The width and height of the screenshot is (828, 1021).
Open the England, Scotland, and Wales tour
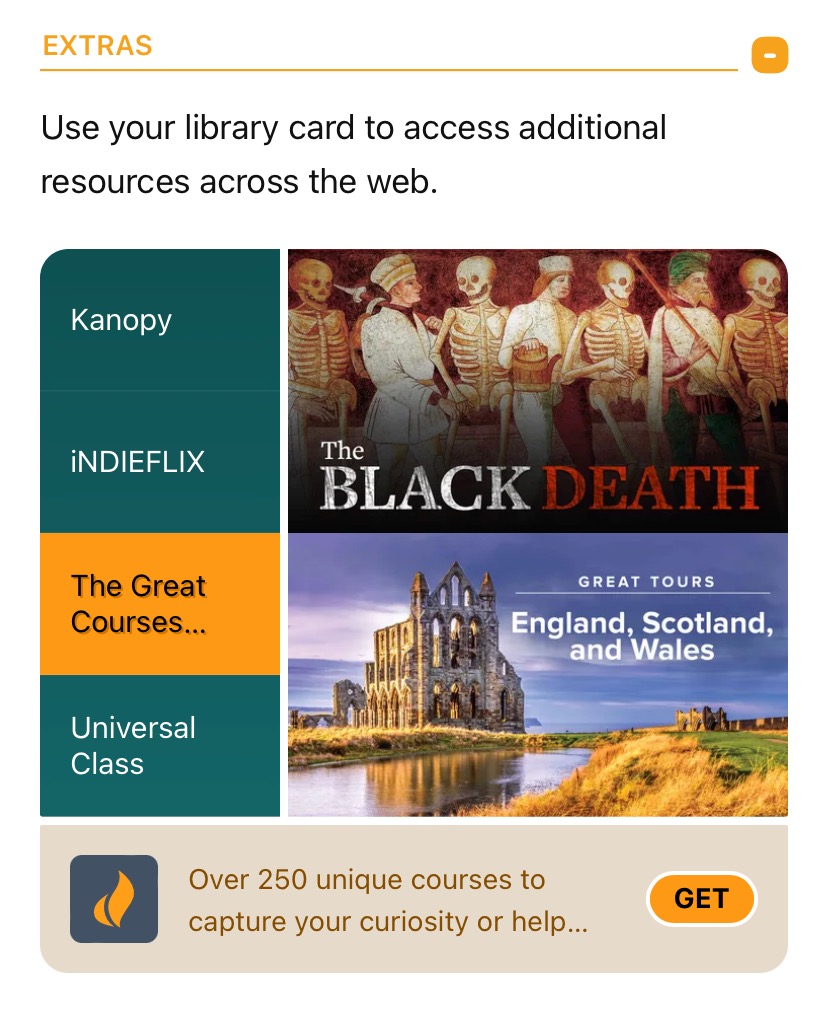[x=538, y=675]
